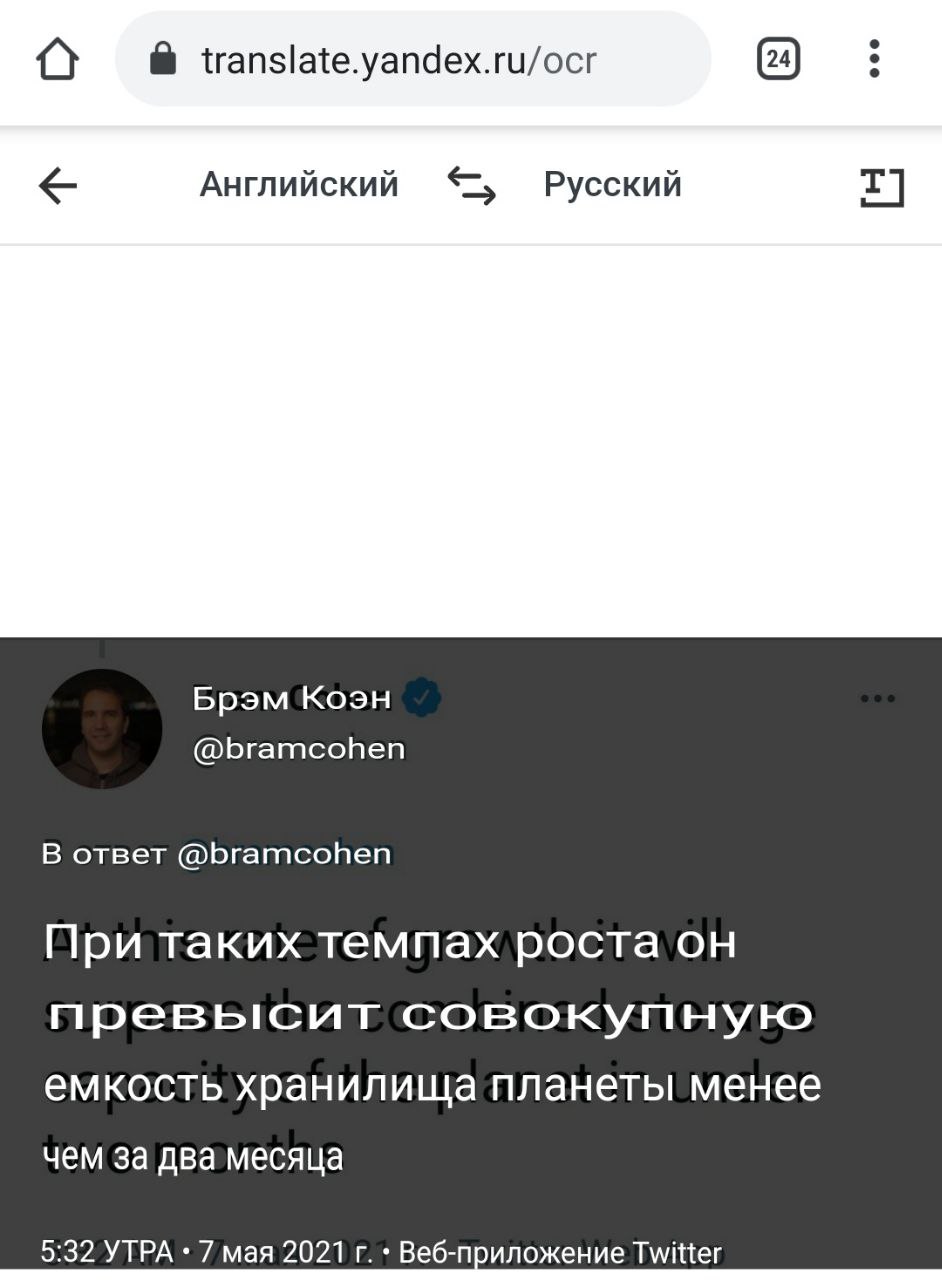The width and height of the screenshot is (942, 1280).
Task: Go to browser home page
Action: [x=57, y=61]
